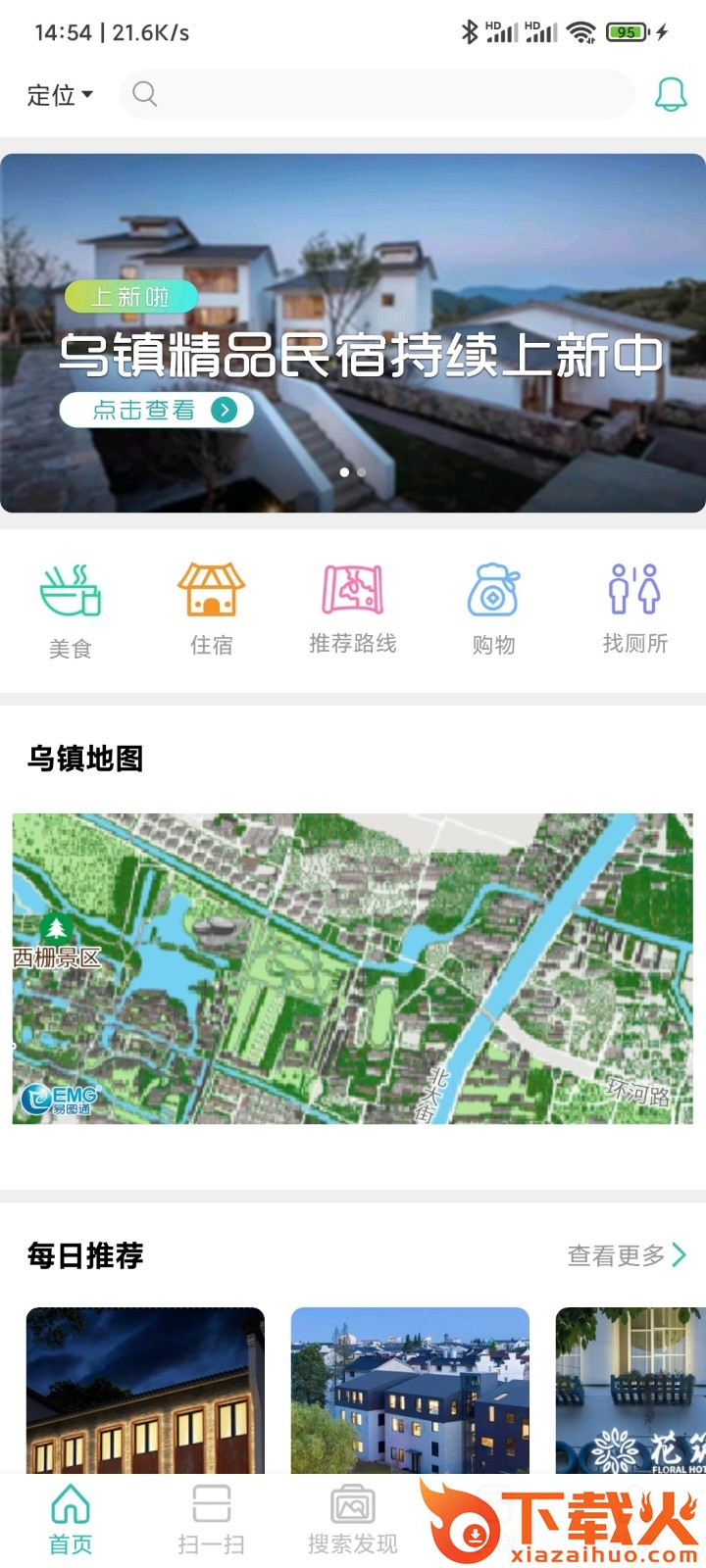Screen dimensions: 706x1568
Task: Switch to the 扫一扫 scan tab
Action: pos(212,1519)
